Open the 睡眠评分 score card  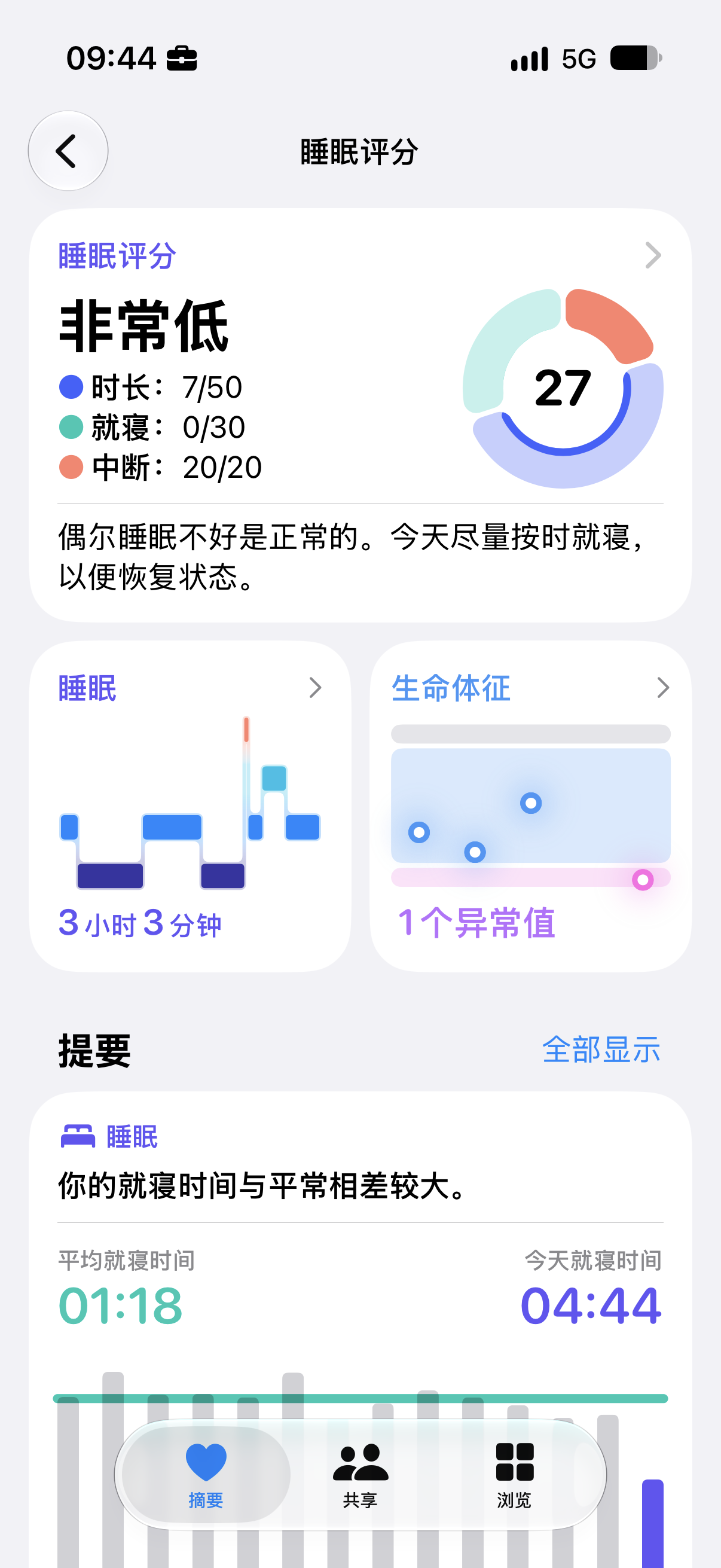(x=360, y=415)
